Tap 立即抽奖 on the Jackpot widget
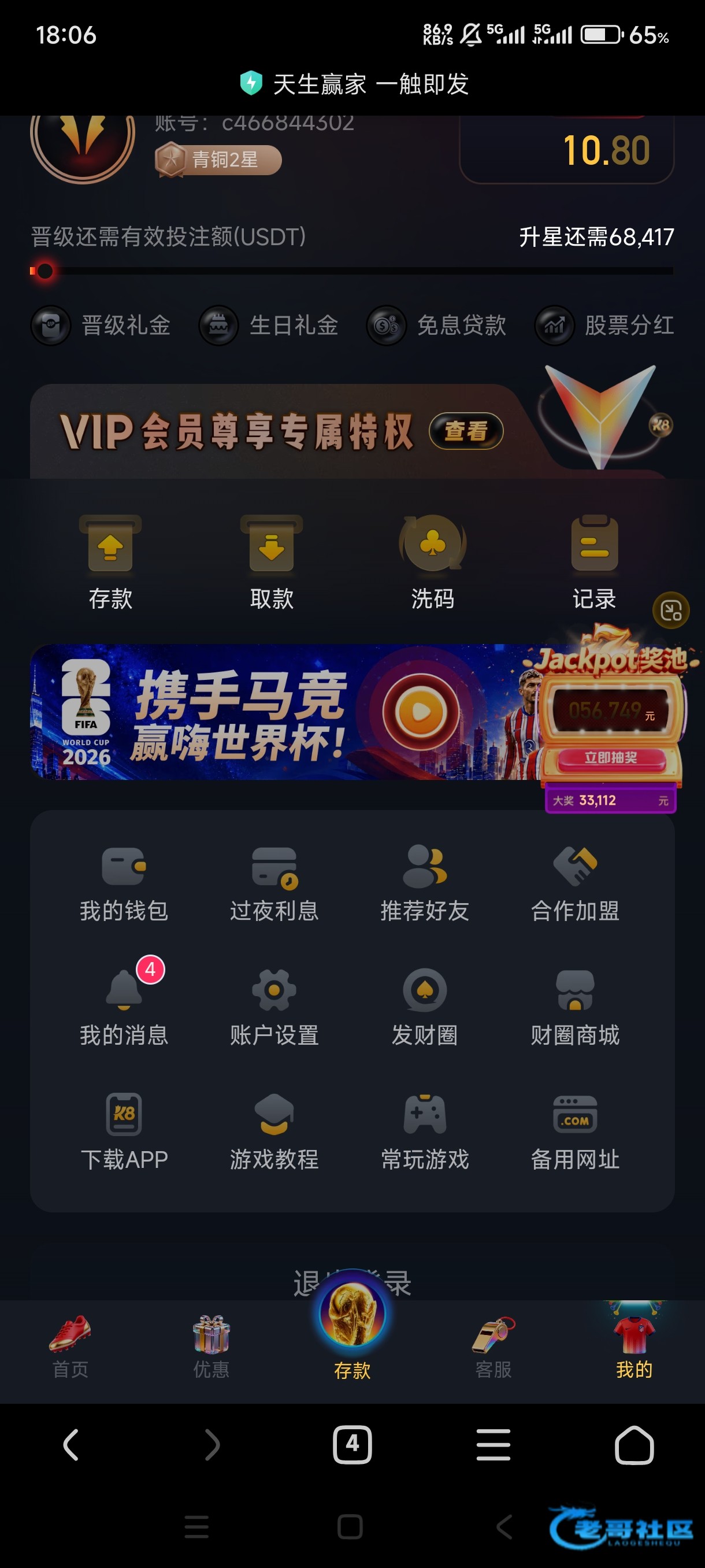This screenshot has width=705, height=1568. click(x=611, y=758)
